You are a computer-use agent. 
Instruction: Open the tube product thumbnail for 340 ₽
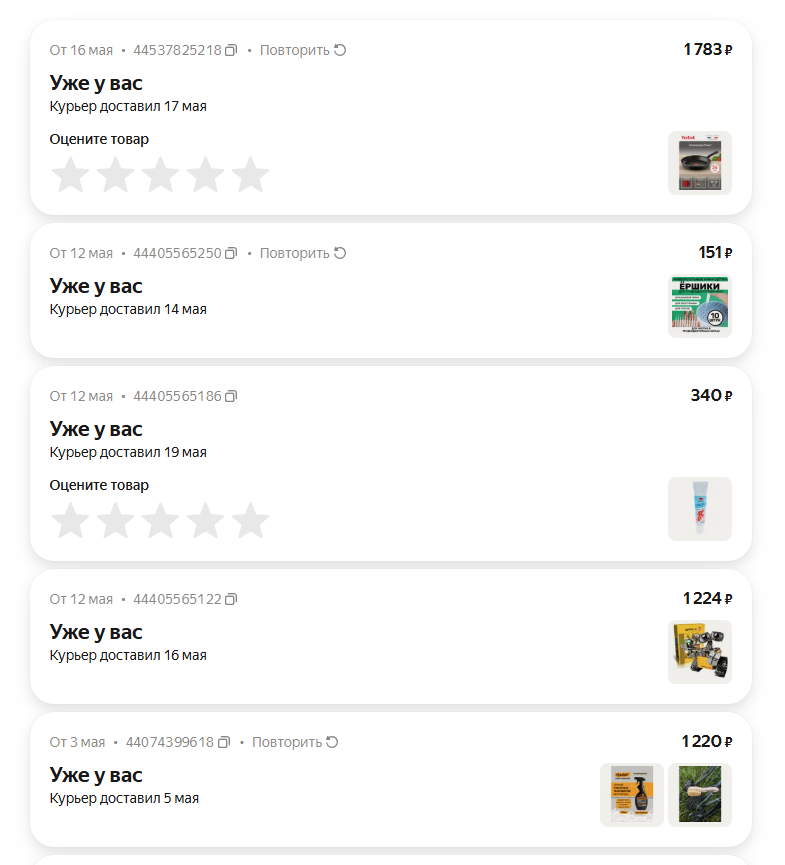pos(699,509)
